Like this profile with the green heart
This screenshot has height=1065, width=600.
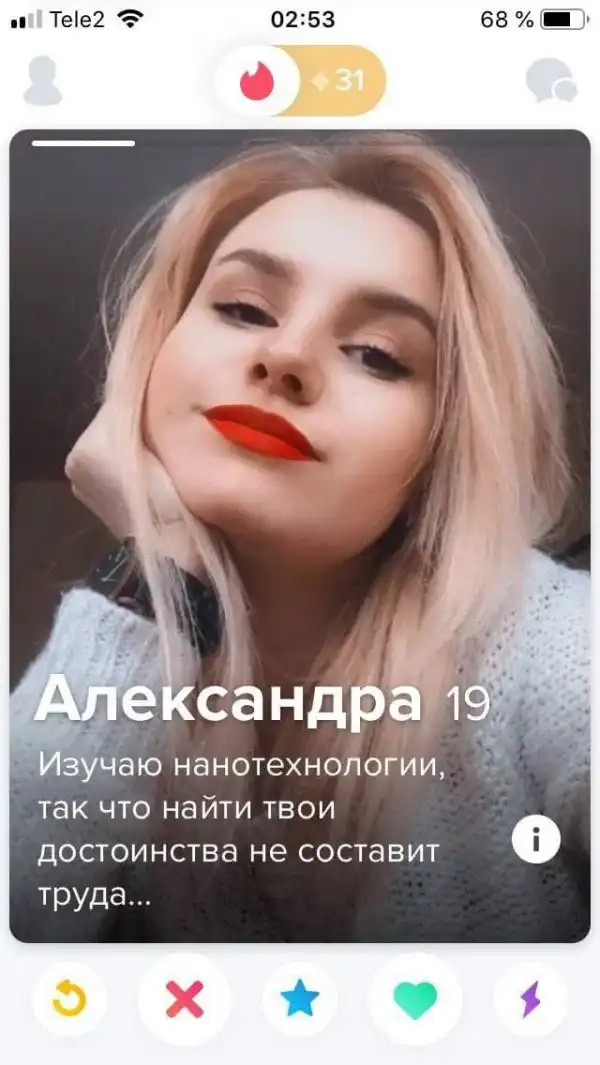click(x=415, y=1000)
